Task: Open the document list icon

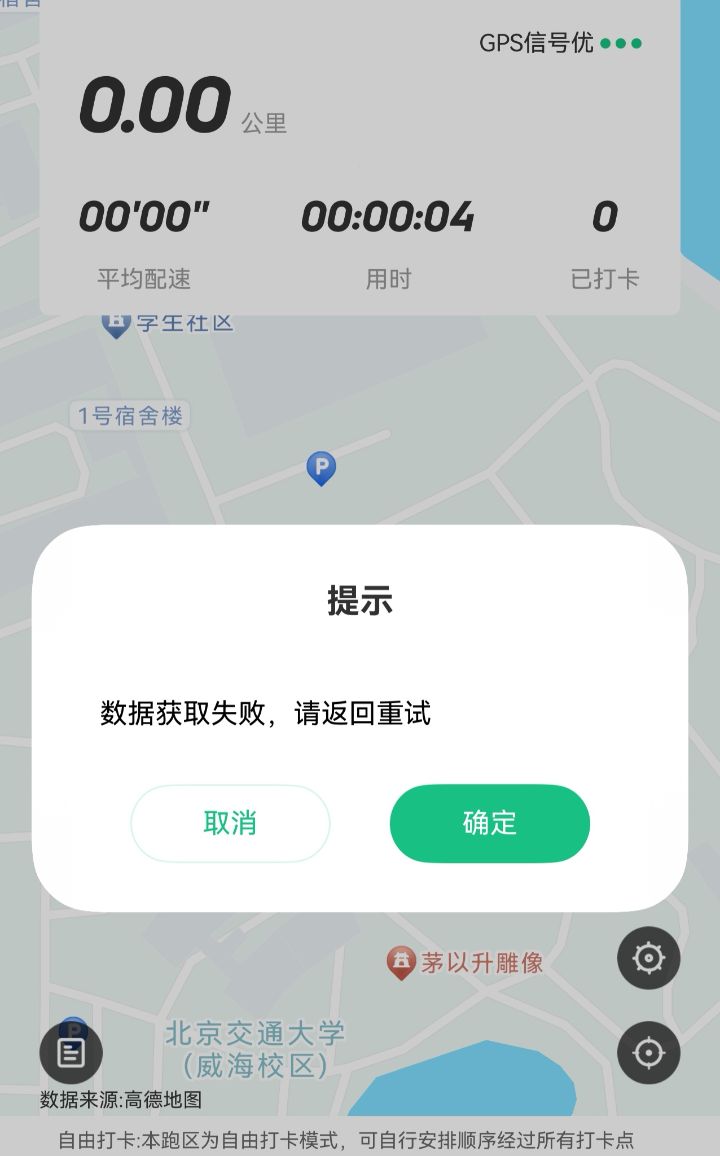Action: tap(71, 1052)
